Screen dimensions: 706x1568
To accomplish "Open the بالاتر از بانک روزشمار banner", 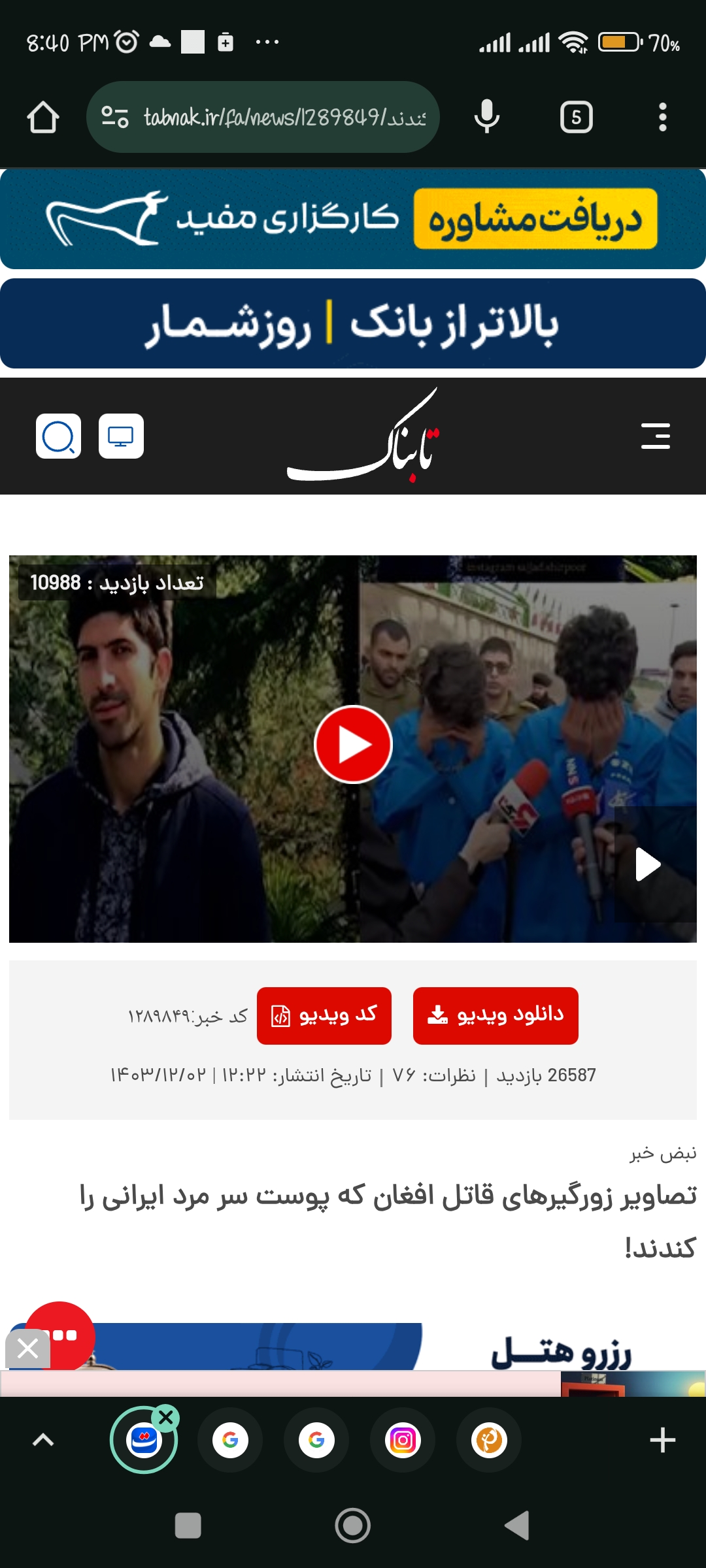I will click(x=353, y=323).
